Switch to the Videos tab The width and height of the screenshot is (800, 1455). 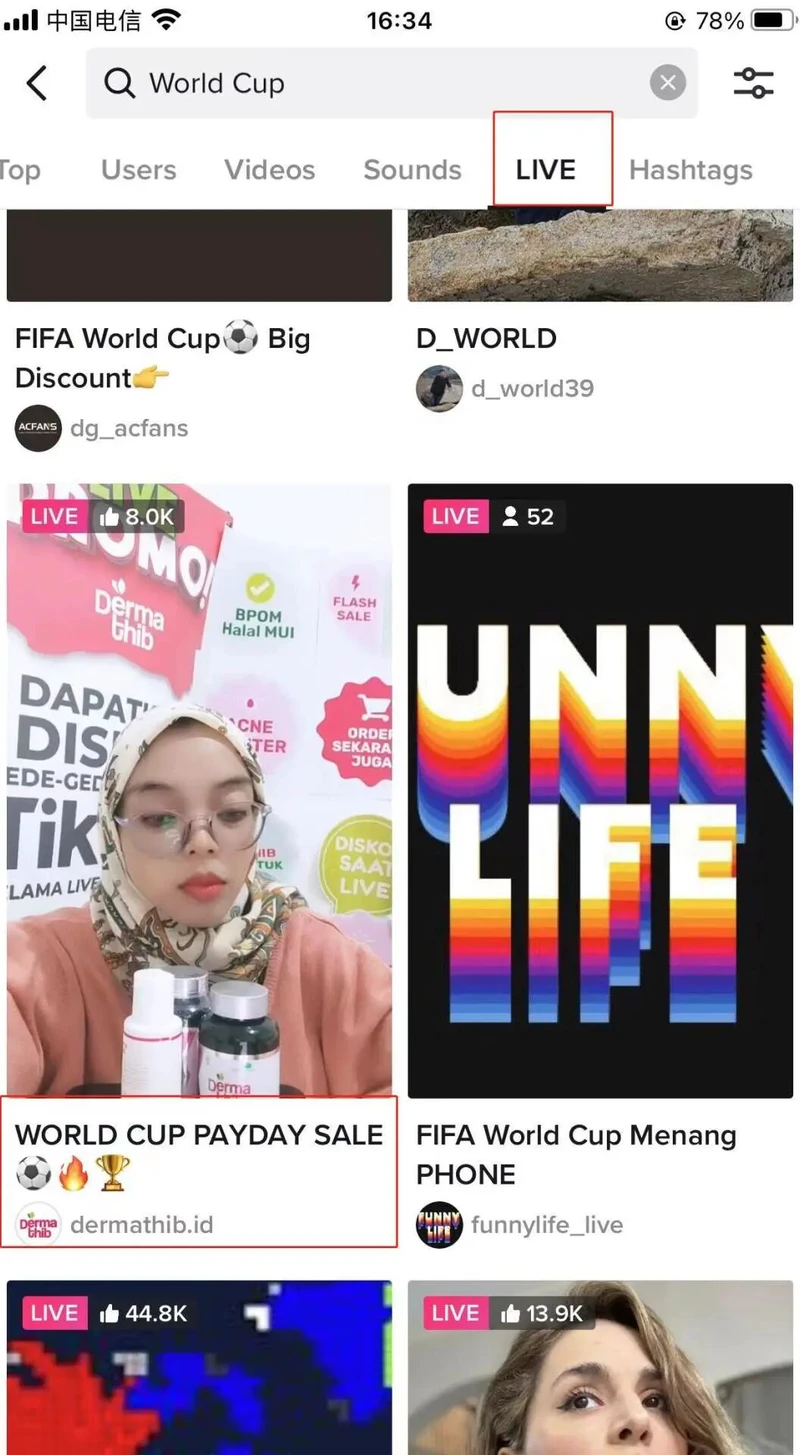269,170
